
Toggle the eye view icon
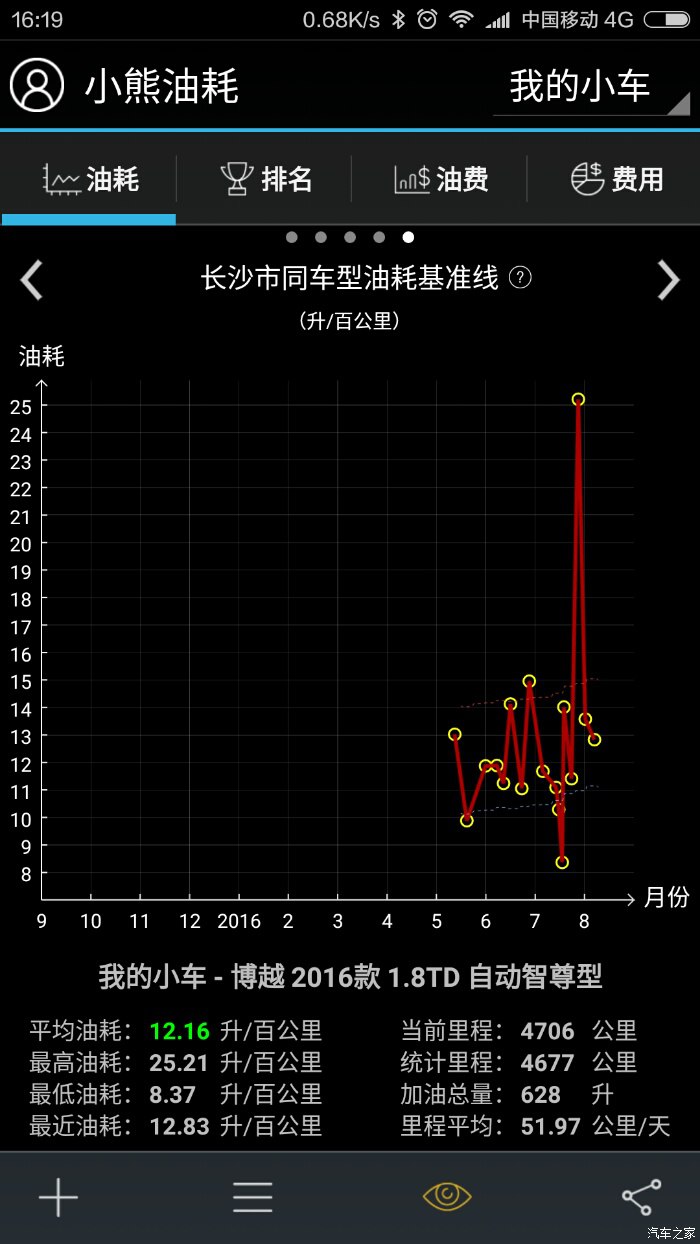(x=447, y=1196)
